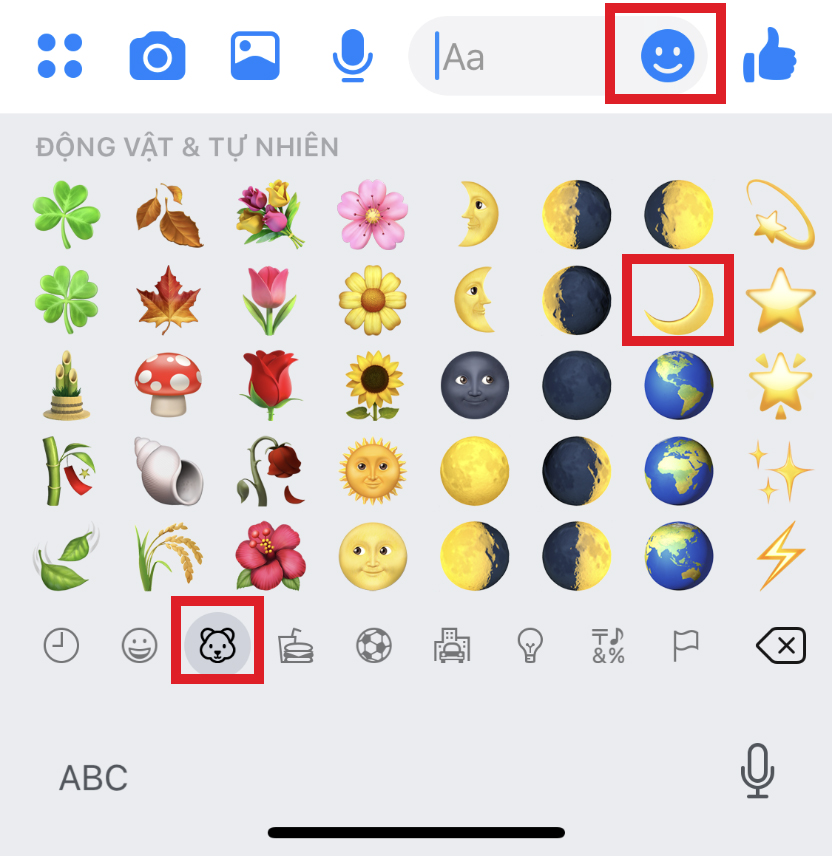Open the four-dot more options menu
Viewport: 832px width, 856px height.
tap(59, 56)
